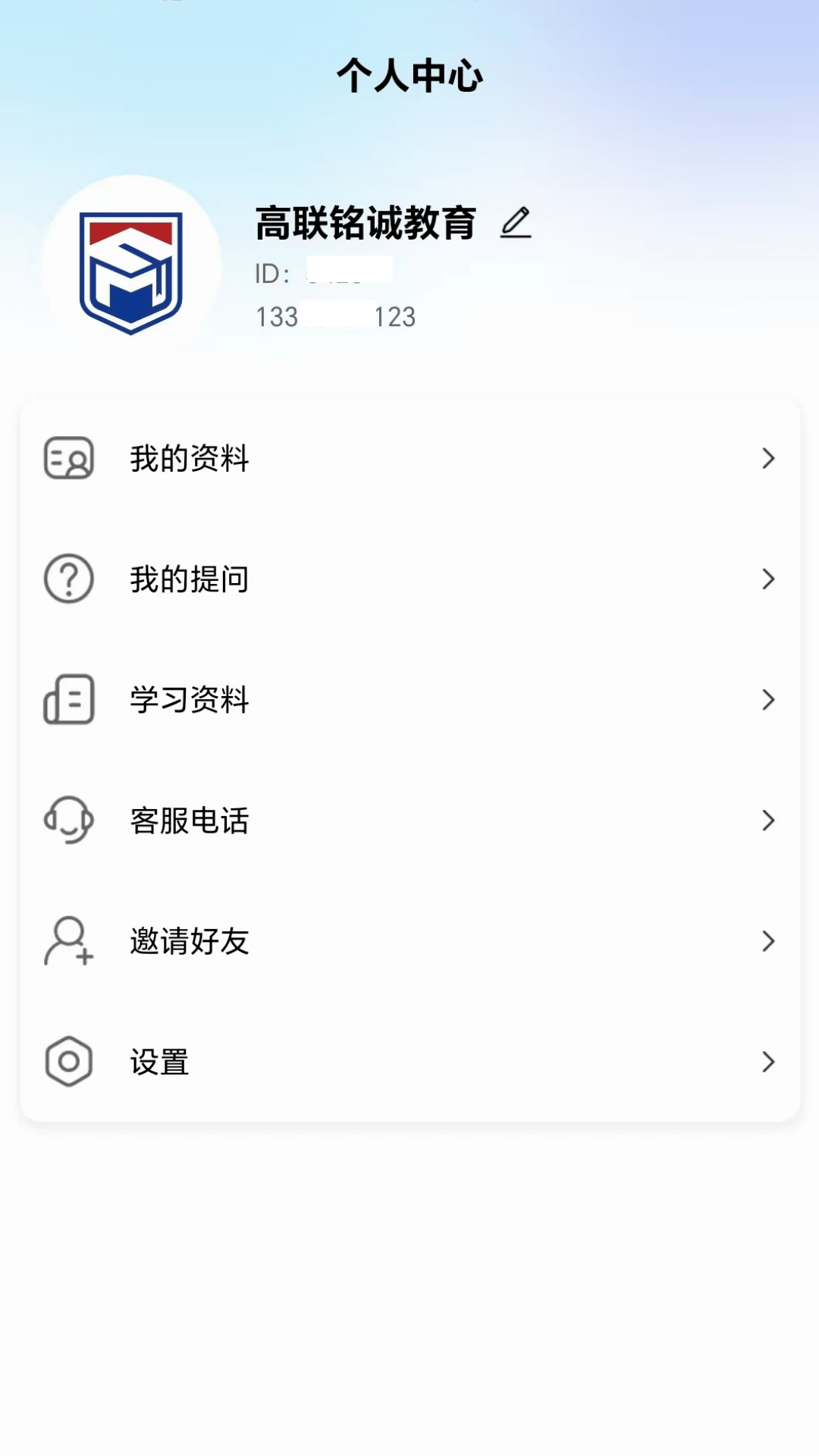Click the pencil edit icon beside the nickname
This screenshot has width=819, height=1456.
click(x=518, y=224)
